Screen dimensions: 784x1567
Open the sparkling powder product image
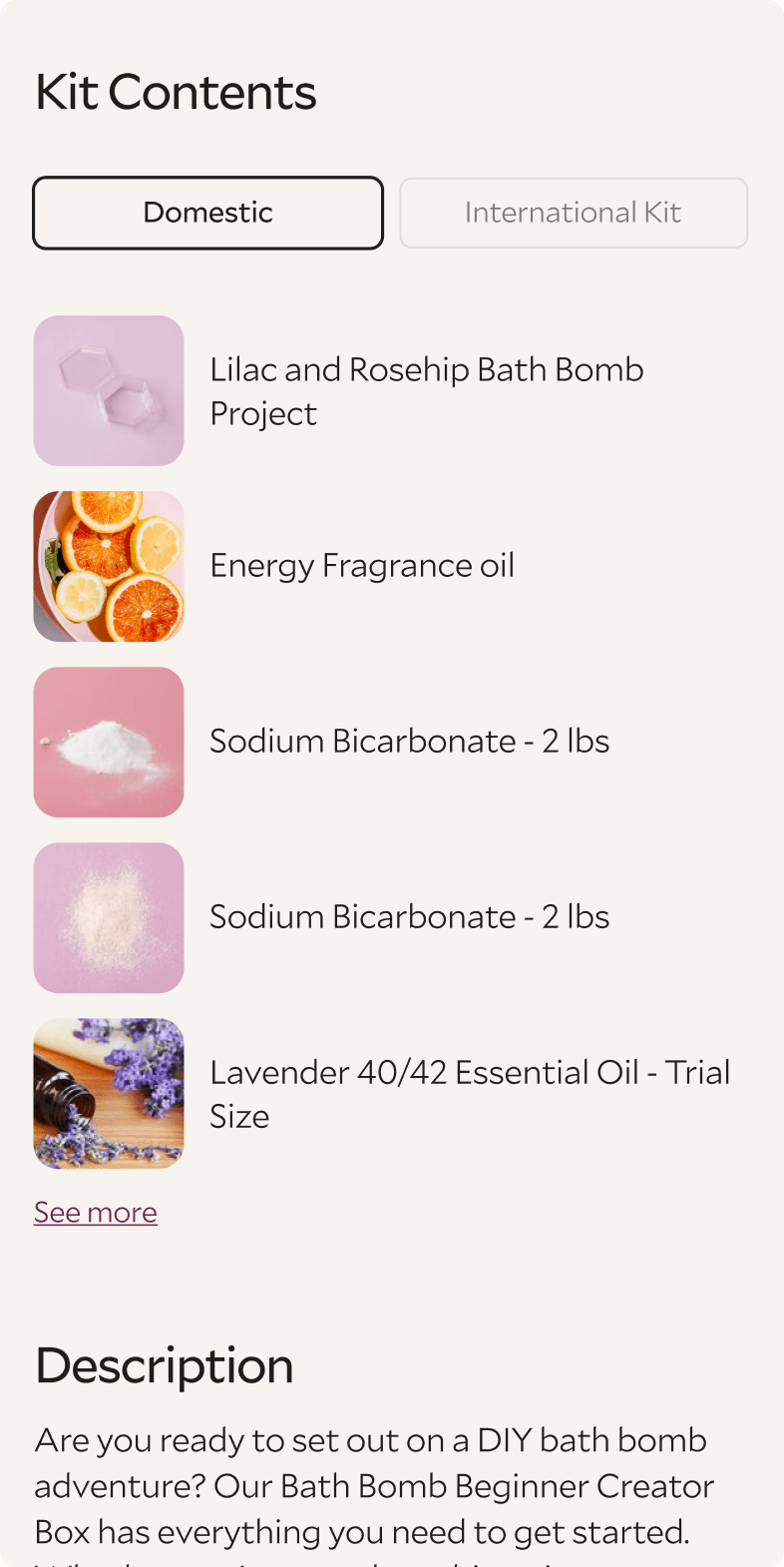(109, 917)
